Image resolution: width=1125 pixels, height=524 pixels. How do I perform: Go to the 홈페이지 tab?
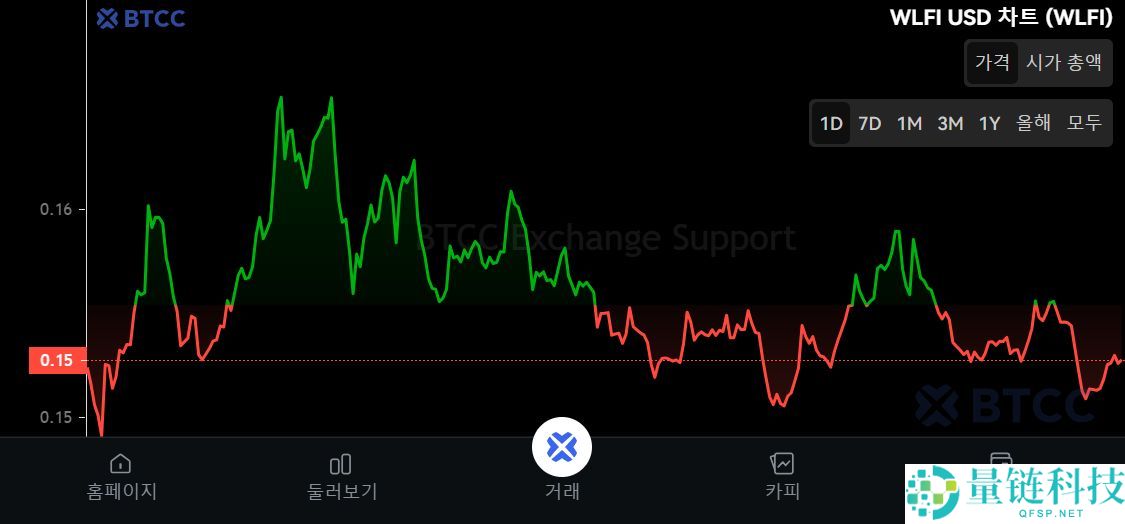[x=121, y=476]
